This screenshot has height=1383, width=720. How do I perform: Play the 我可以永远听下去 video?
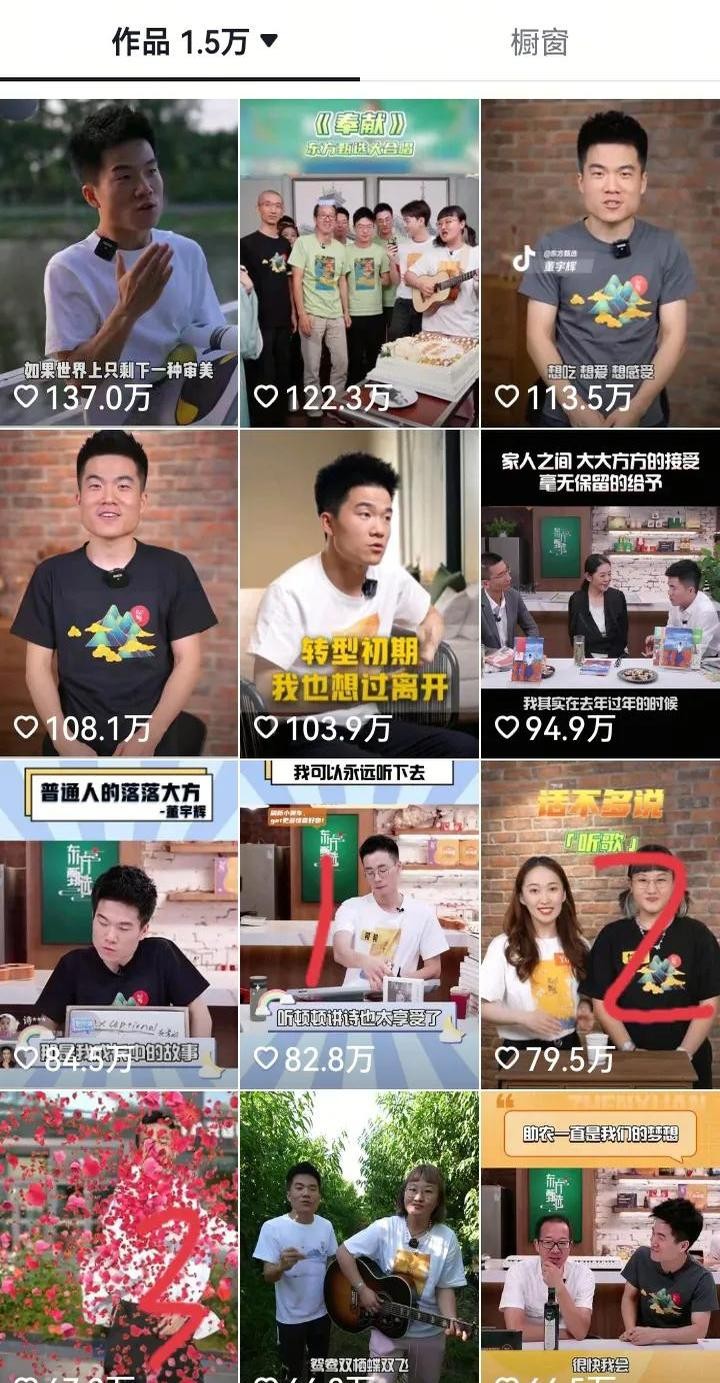pyautogui.click(x=360, y=924)
